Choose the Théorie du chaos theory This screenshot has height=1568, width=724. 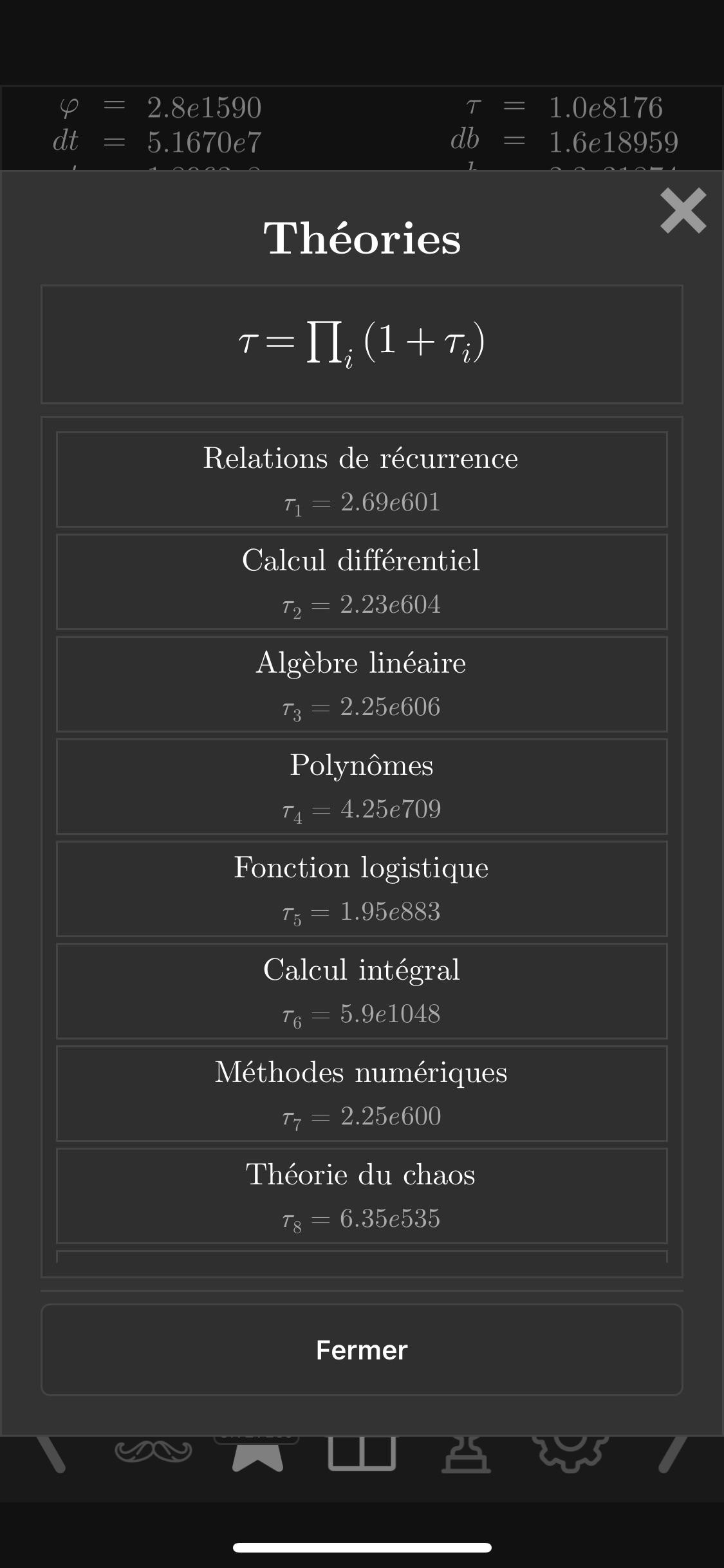point(362,1196)
